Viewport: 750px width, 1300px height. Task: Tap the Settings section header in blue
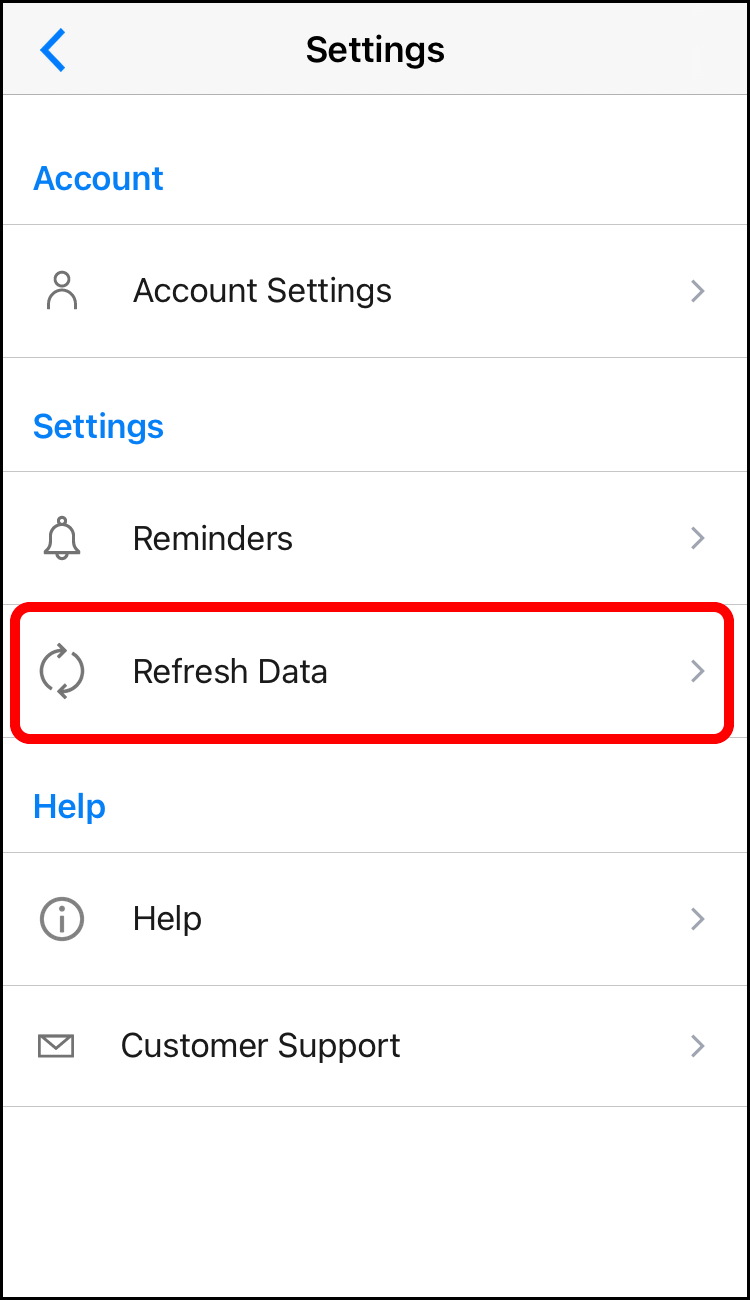[x=98, y=426]
